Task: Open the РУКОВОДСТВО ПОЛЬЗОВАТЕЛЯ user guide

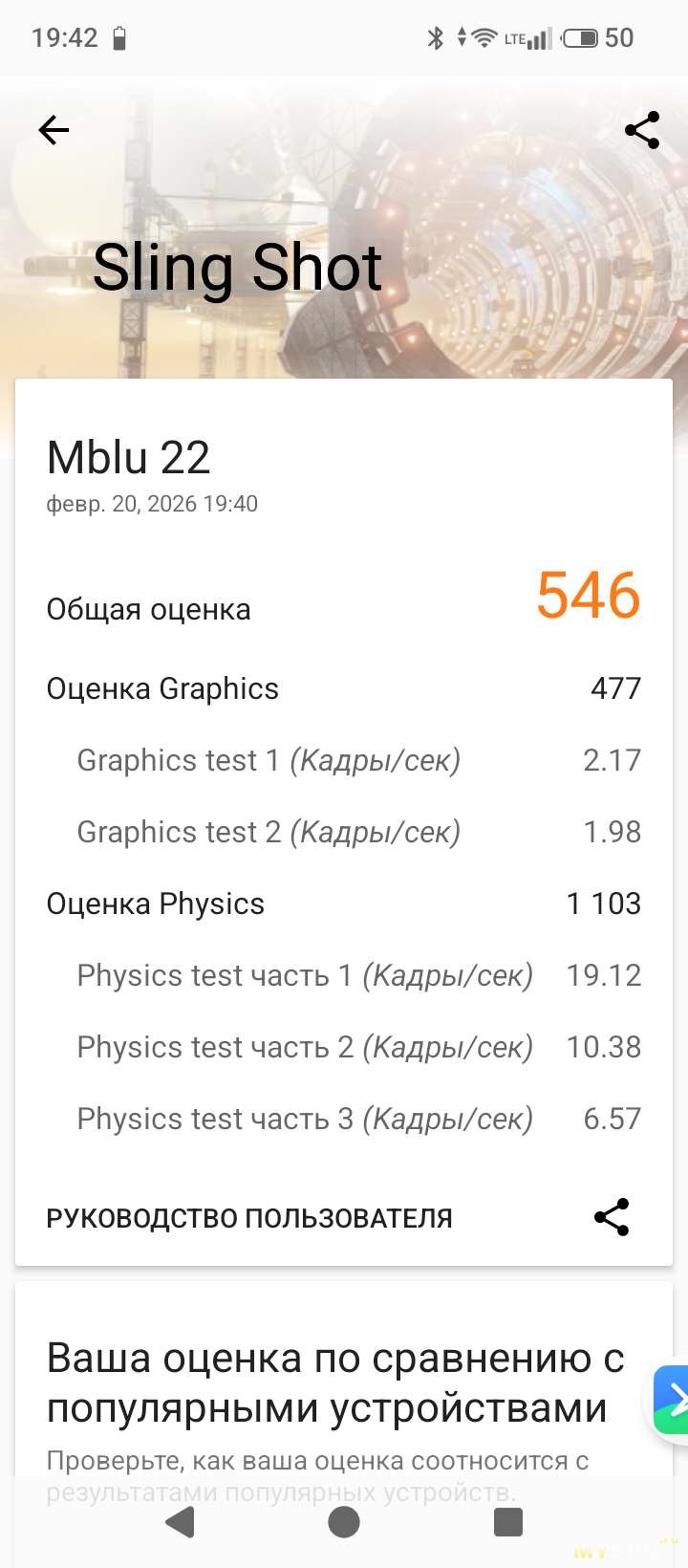Action: (249, 1218)
